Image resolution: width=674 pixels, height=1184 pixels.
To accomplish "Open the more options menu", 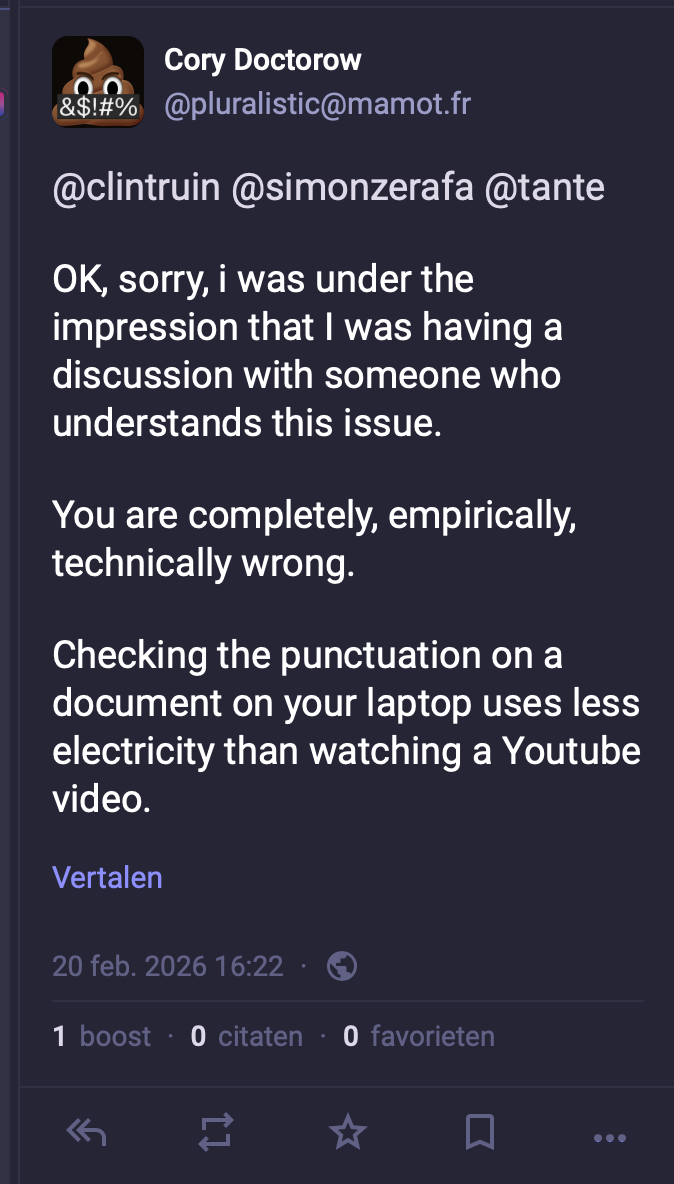I will click(609, 1137).
